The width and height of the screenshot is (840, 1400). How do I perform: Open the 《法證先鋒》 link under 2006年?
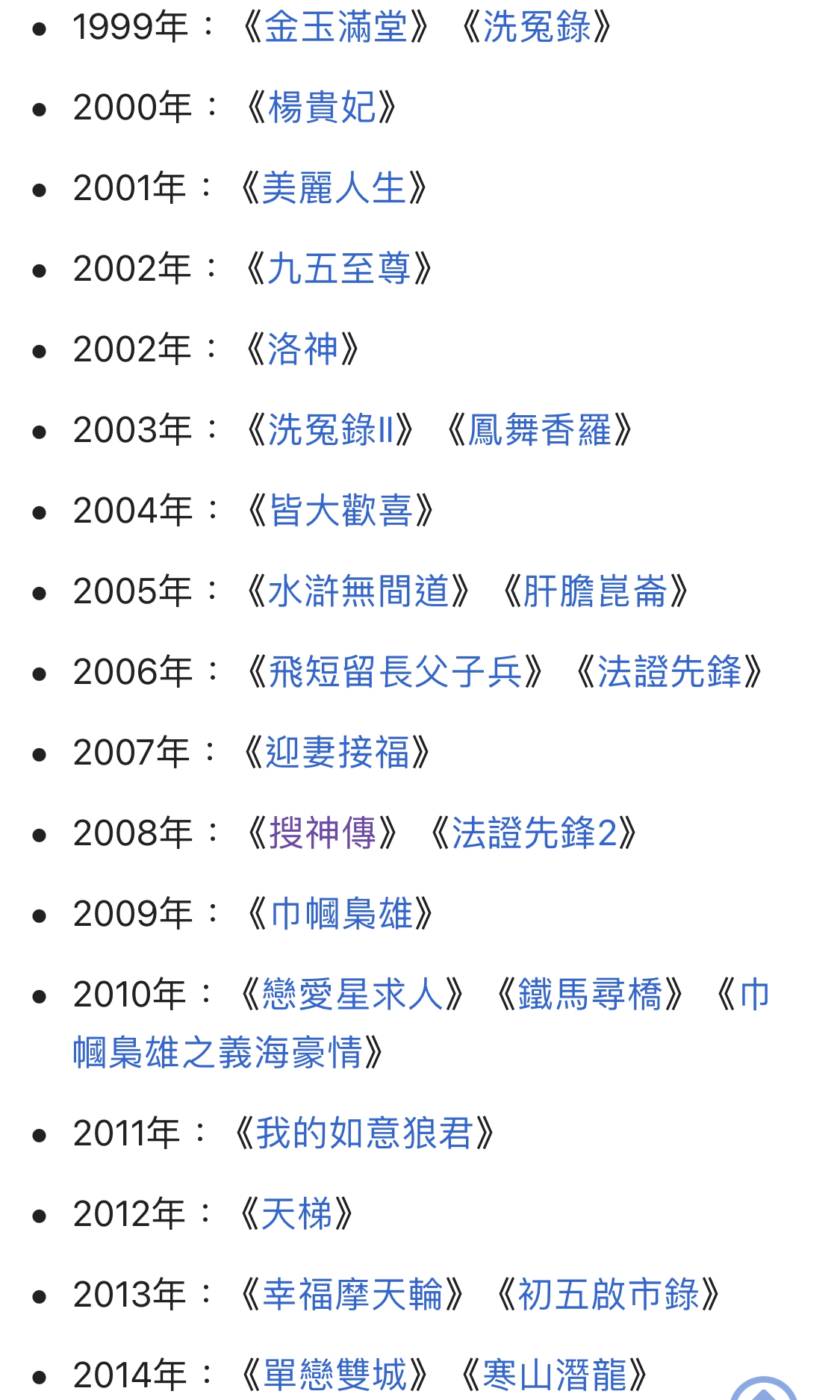pyautogui.click(x=669, y=671)
